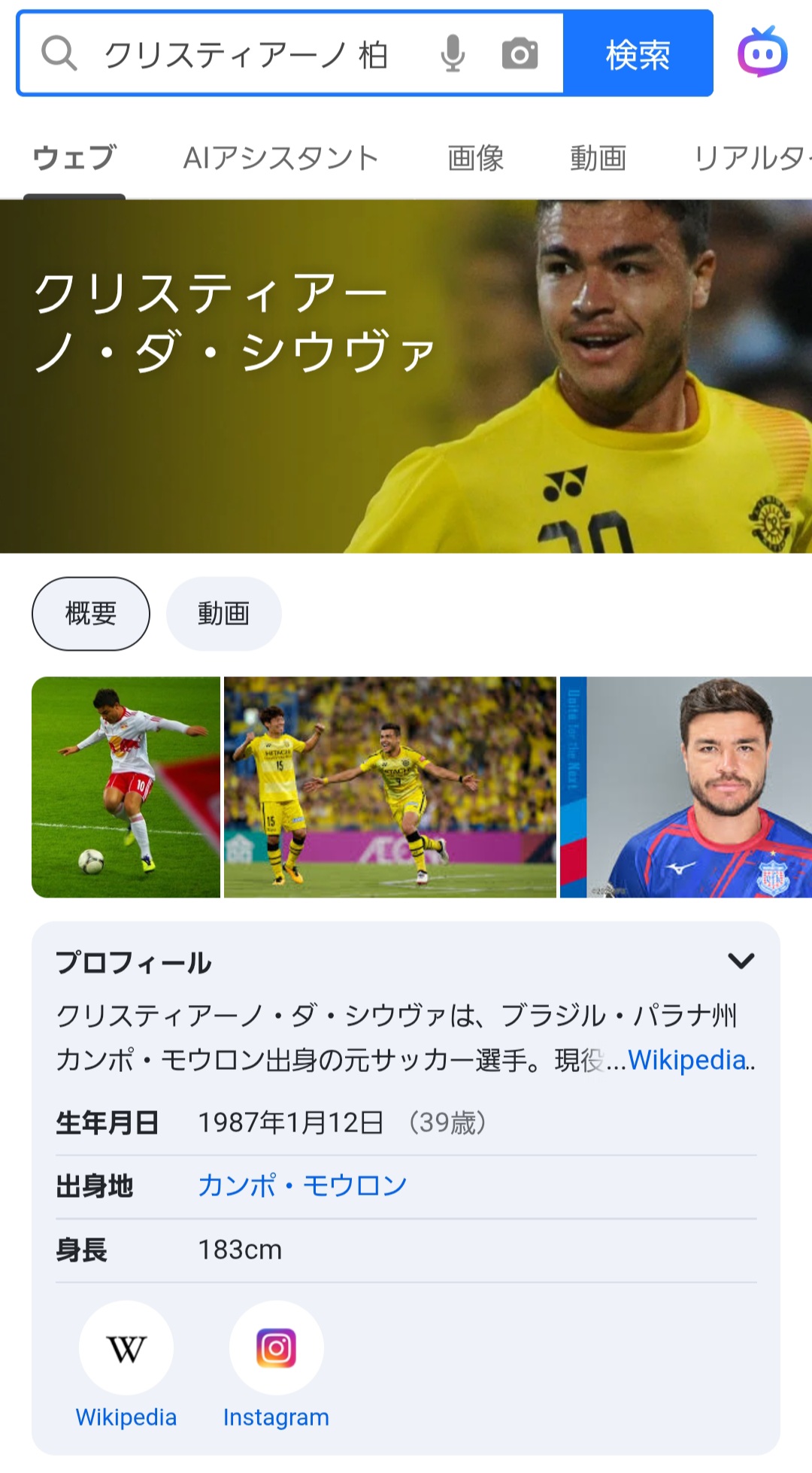
Task: Switch to the AIアシスタント tab
Action: click(280, 158)
